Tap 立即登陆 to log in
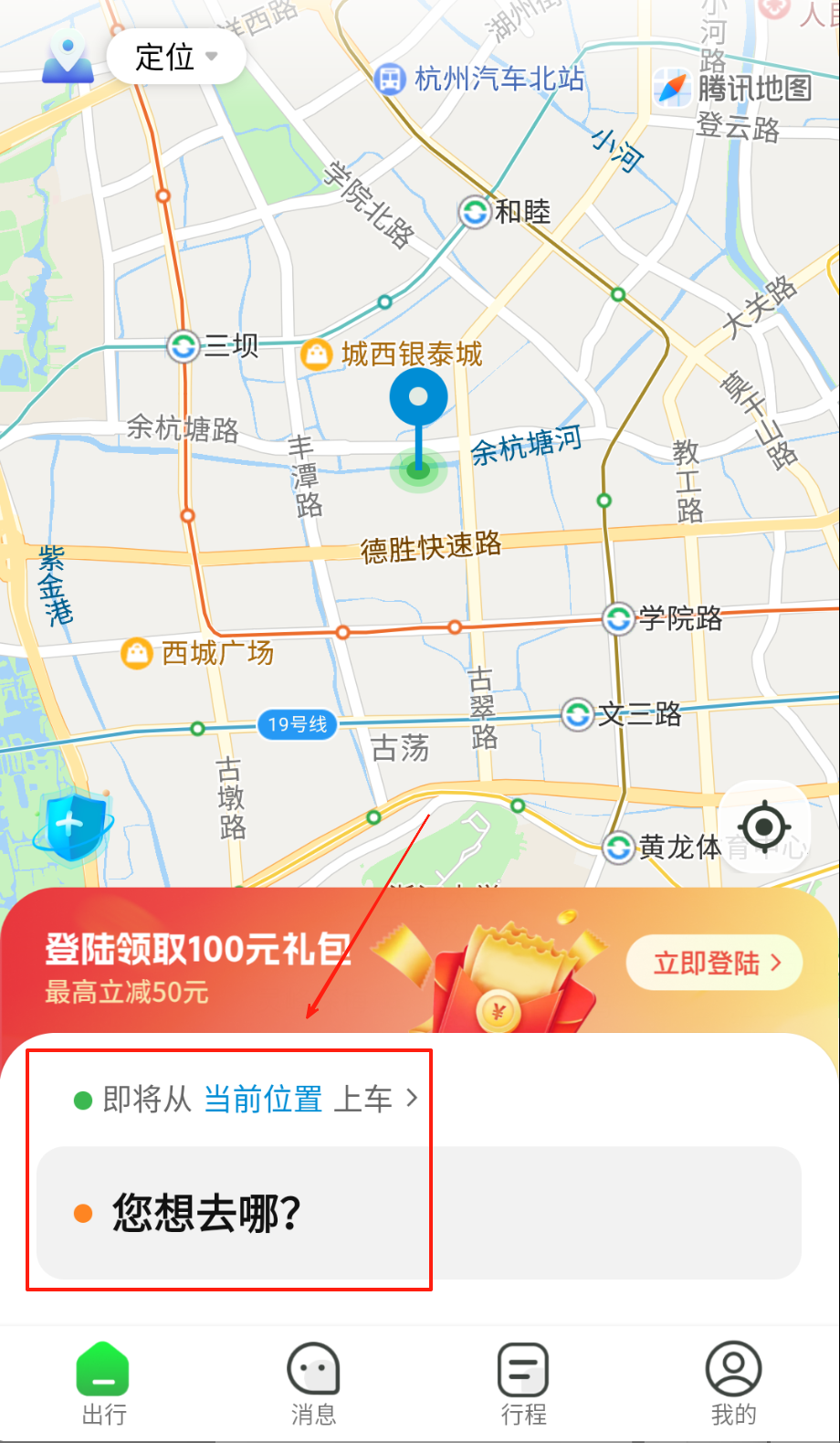Viewport: 840px width, 1443px height. 715,963
